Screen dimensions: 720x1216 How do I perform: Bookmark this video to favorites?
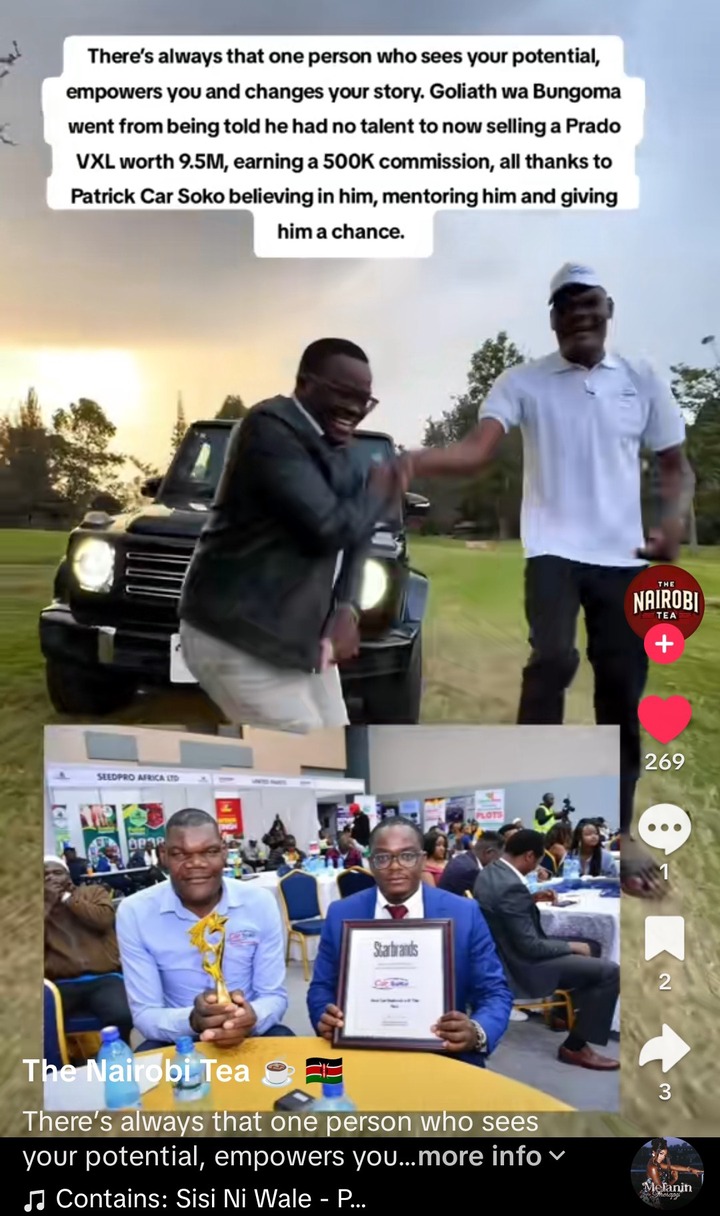click(x=664, y=938)
